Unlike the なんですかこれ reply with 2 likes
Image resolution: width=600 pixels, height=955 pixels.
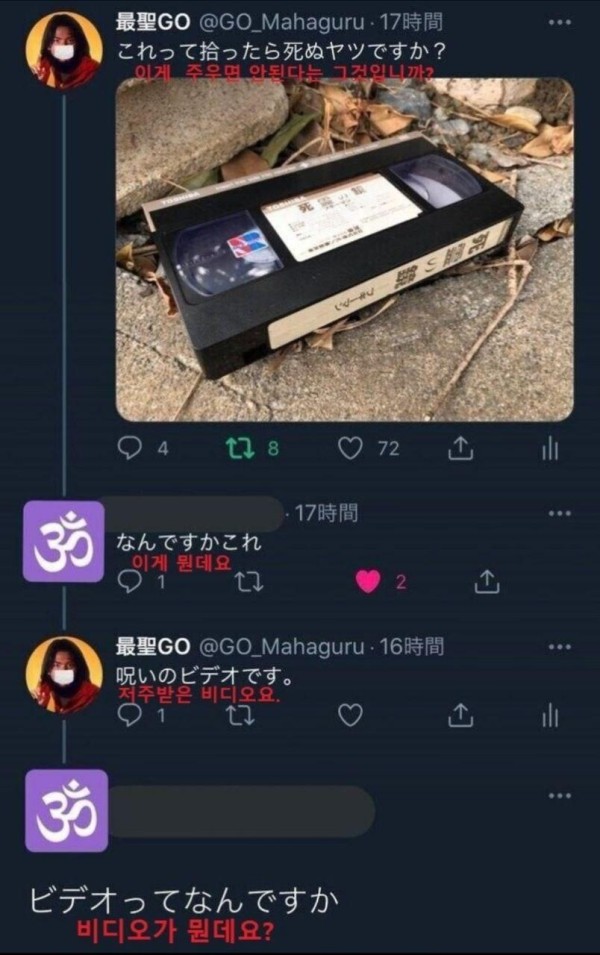368,581
